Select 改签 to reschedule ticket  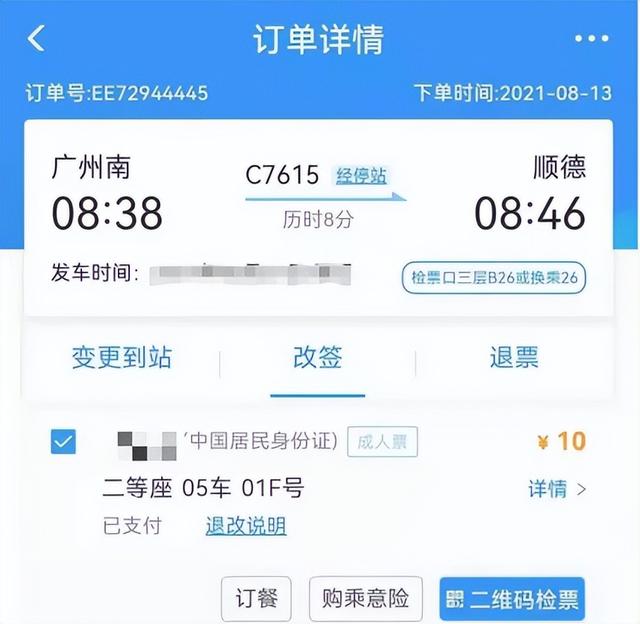pos(318,357)
